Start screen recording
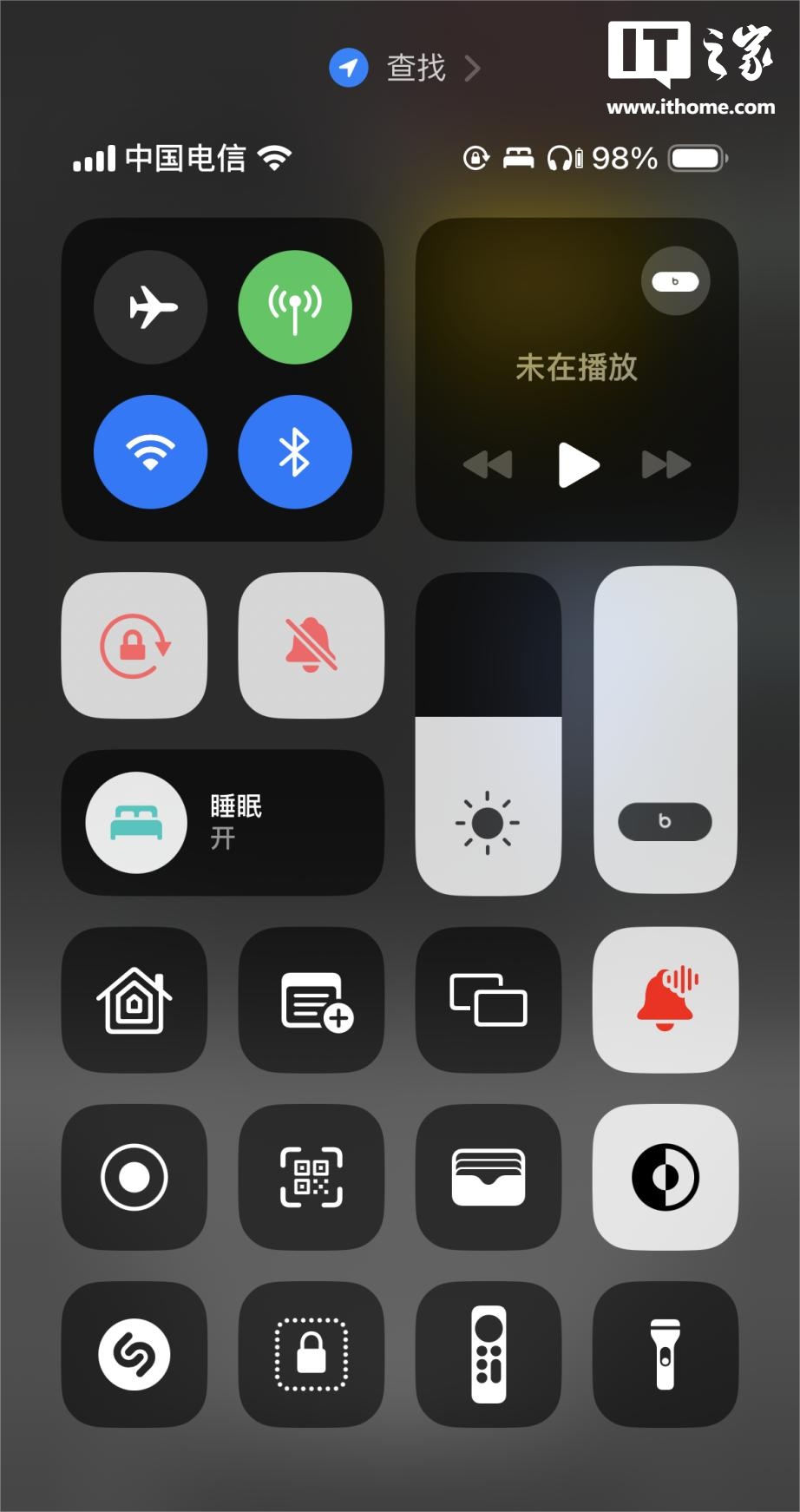The image size is (800, 1512). pos(134,1177)
